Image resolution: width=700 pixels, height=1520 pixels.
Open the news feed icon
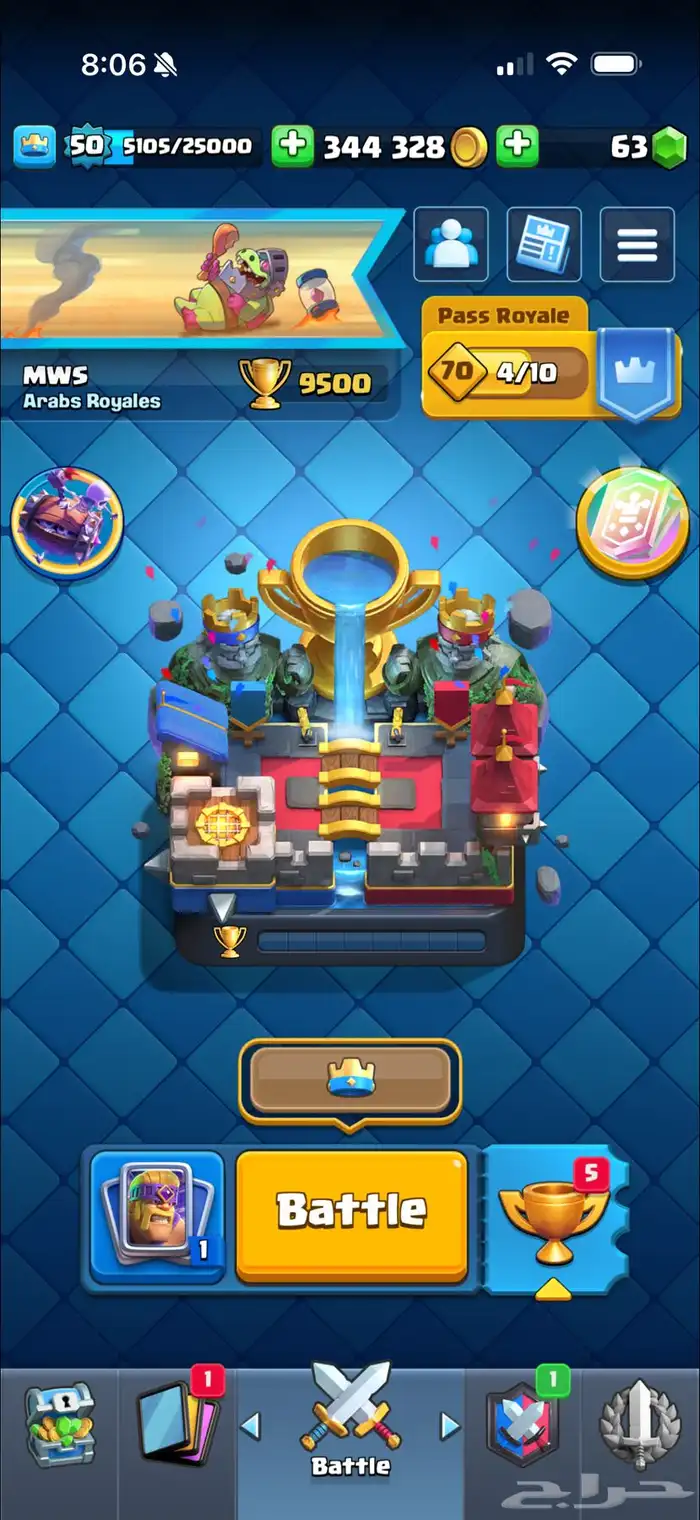click(544, 244)
